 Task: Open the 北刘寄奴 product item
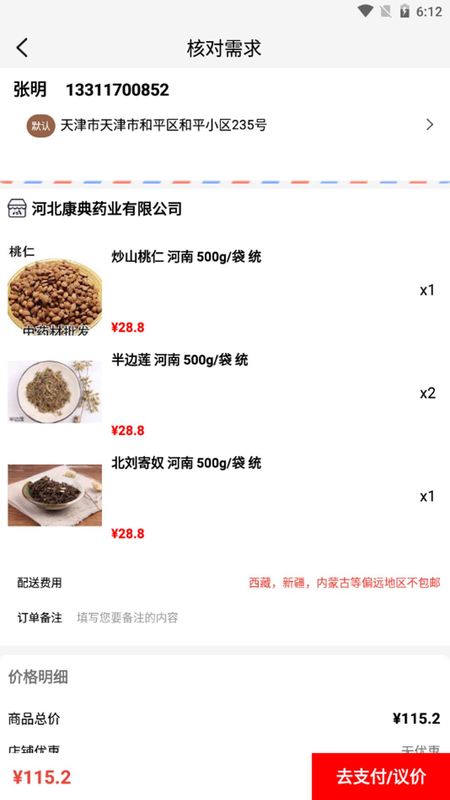point(225,496)
